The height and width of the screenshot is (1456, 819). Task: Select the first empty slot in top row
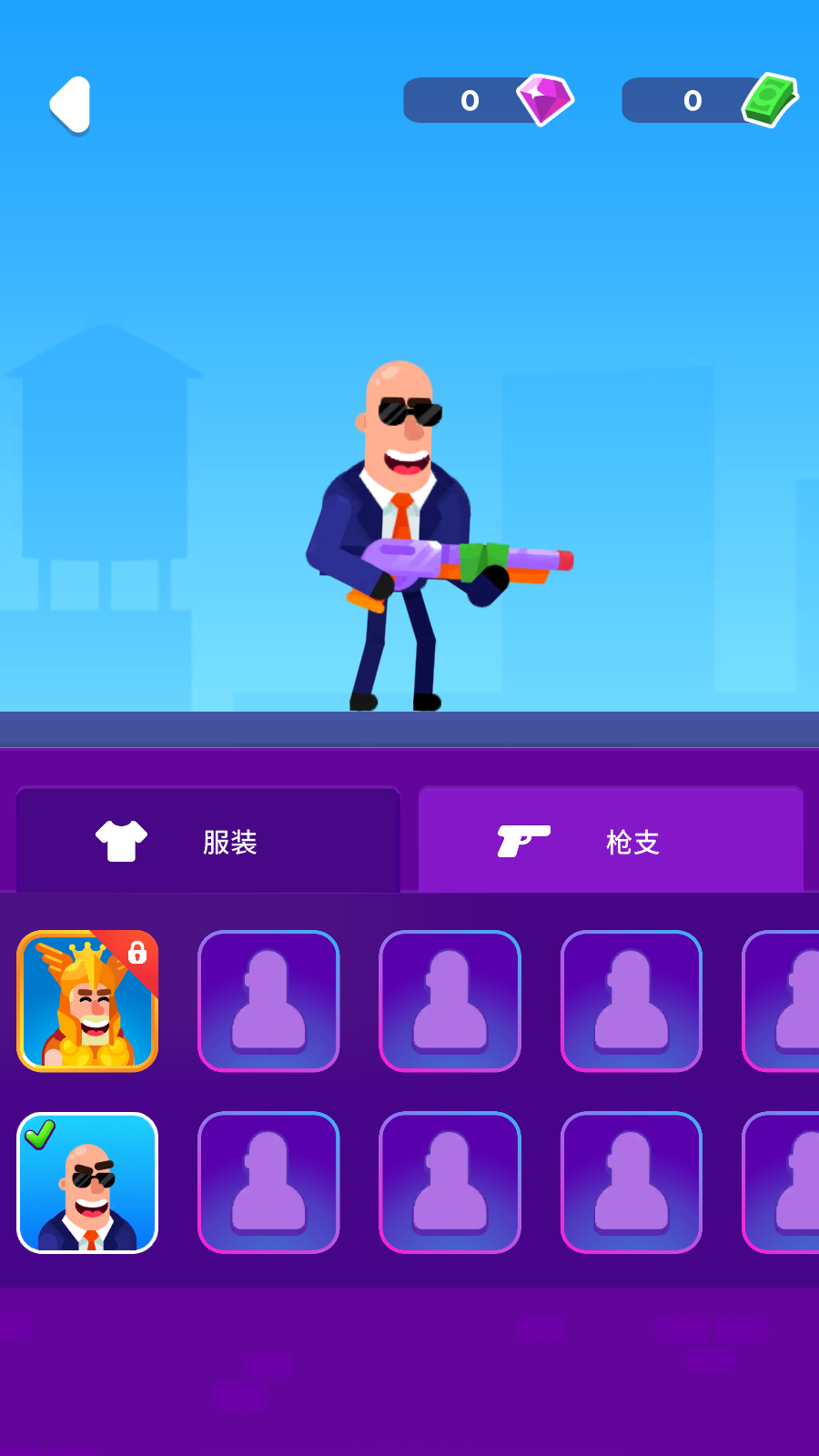click(x=268, y=1001)
